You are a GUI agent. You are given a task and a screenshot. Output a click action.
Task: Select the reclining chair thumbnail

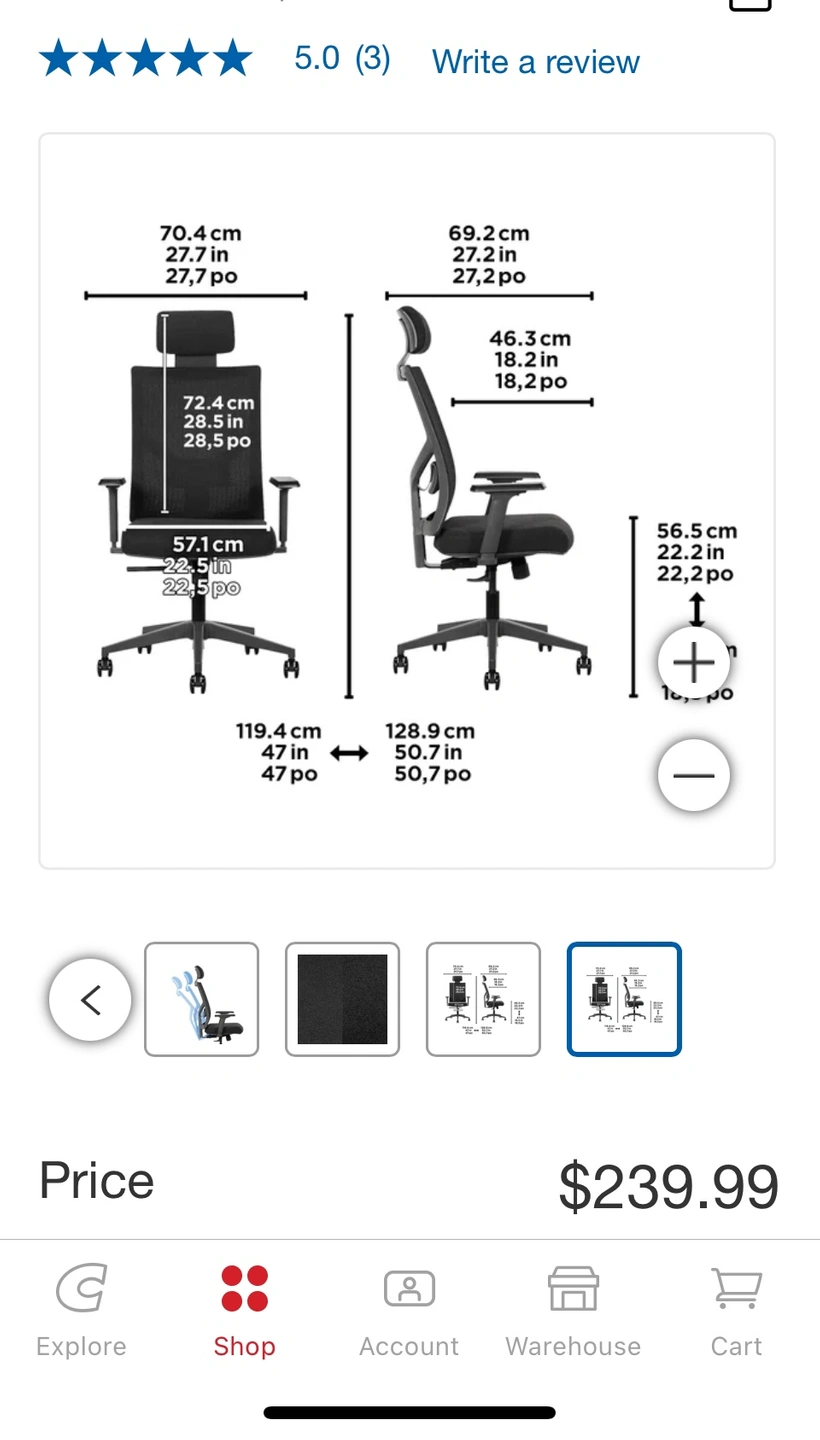click(x=202, y=999)
